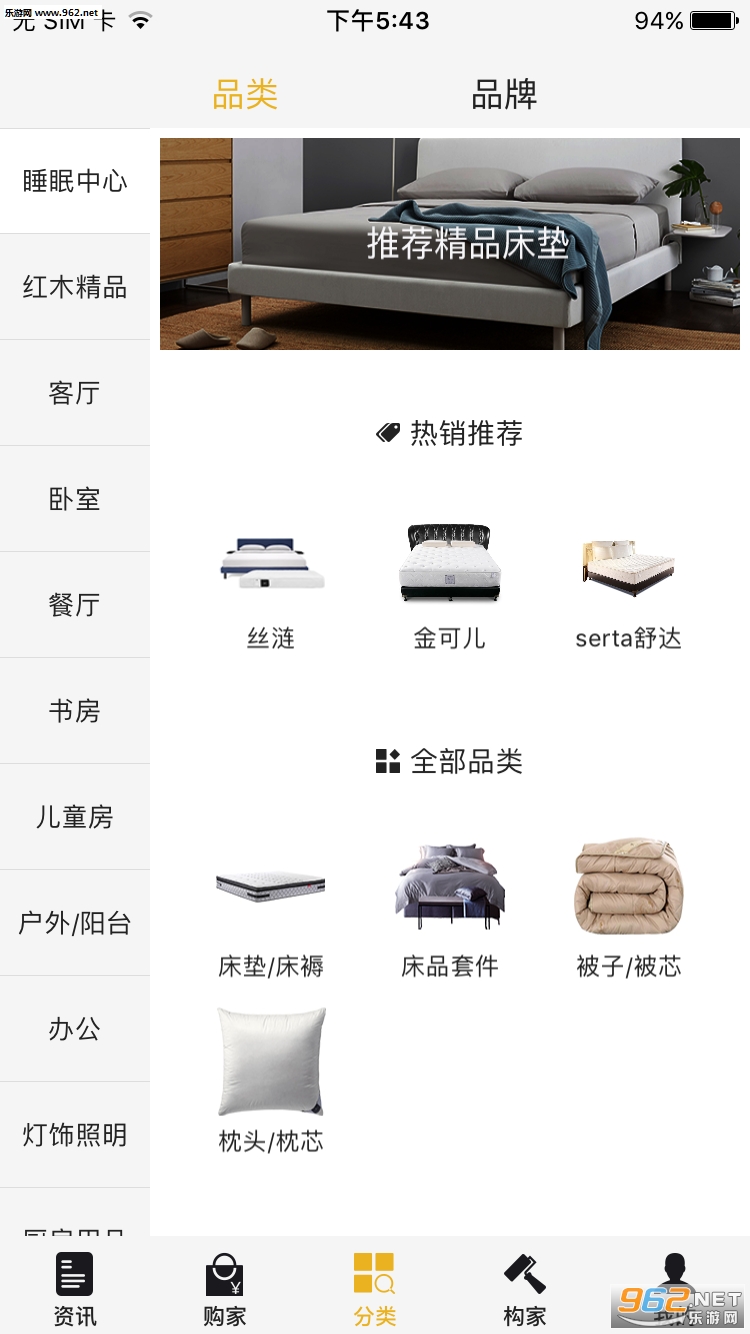The image size is (750, 1334).
Task: Select the 办公 category
Action: (x=75, y=1029)
